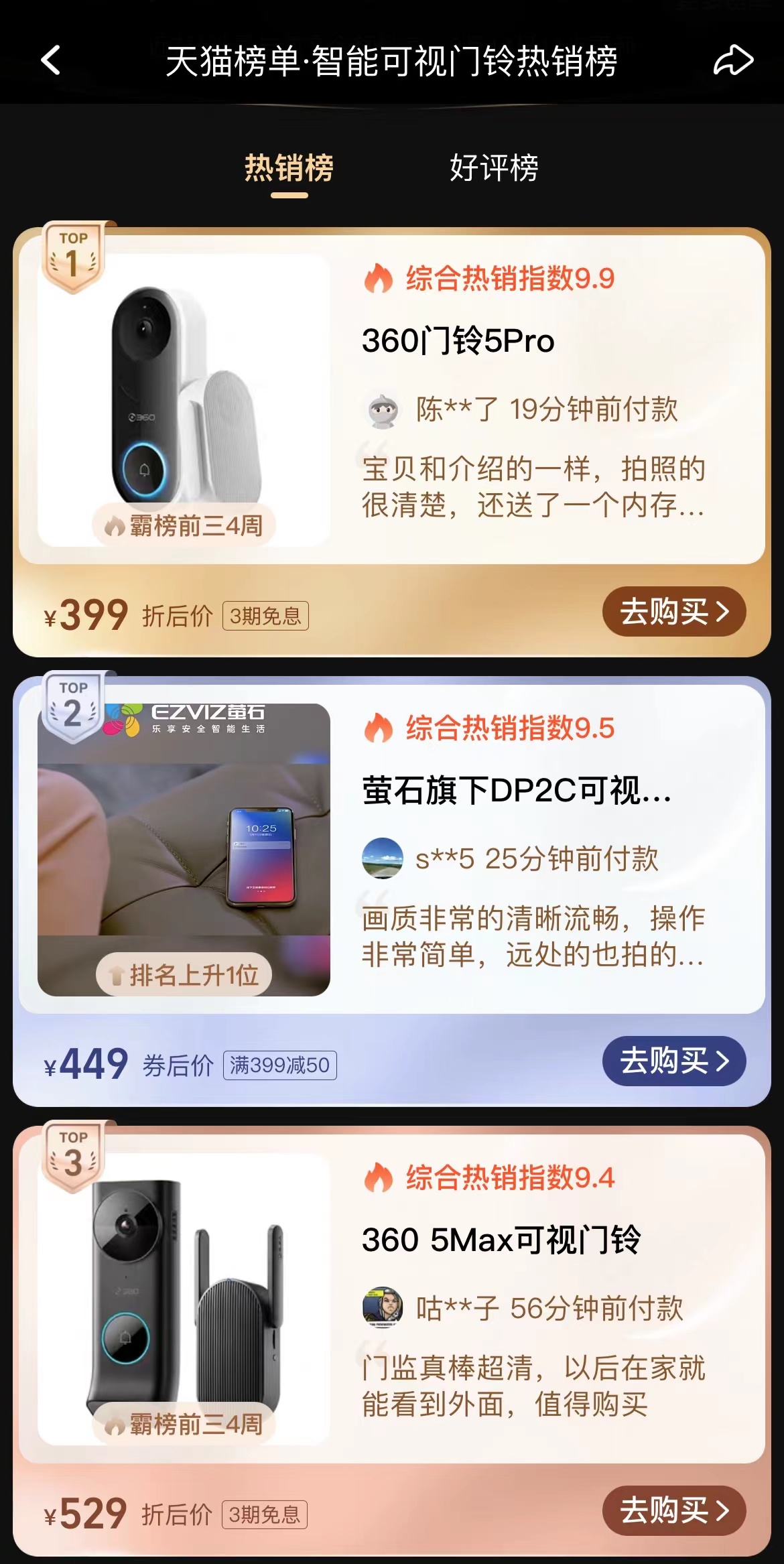Viewport: 784px width, 1564px height.
Task: Tap 去购买 for the ¥449 doorbell
Action: (673, 1061)
